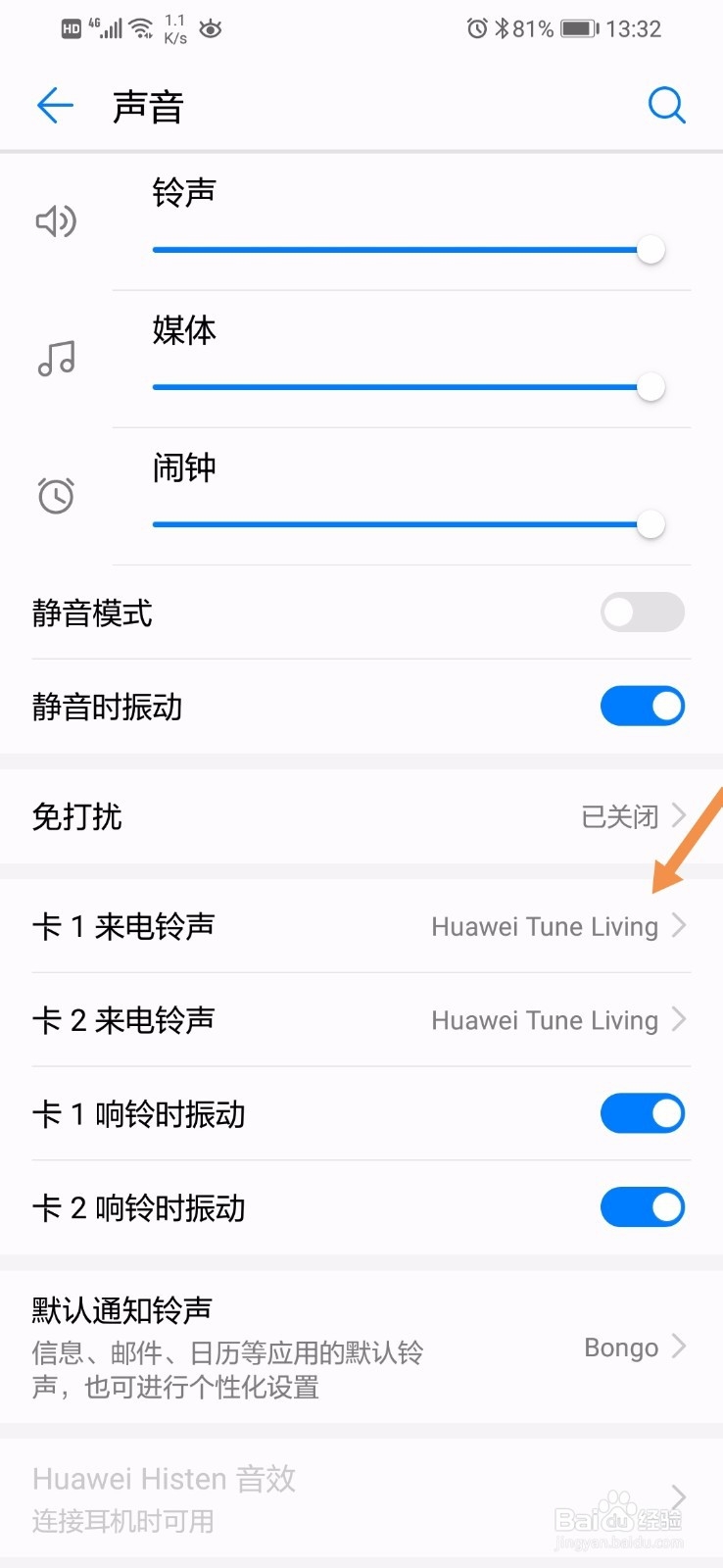Viewport: 723px width, 1568px height.
Task: Expand 默认通知铃声 to change the Bongo ringtone
Action: tap(361, 1347)
